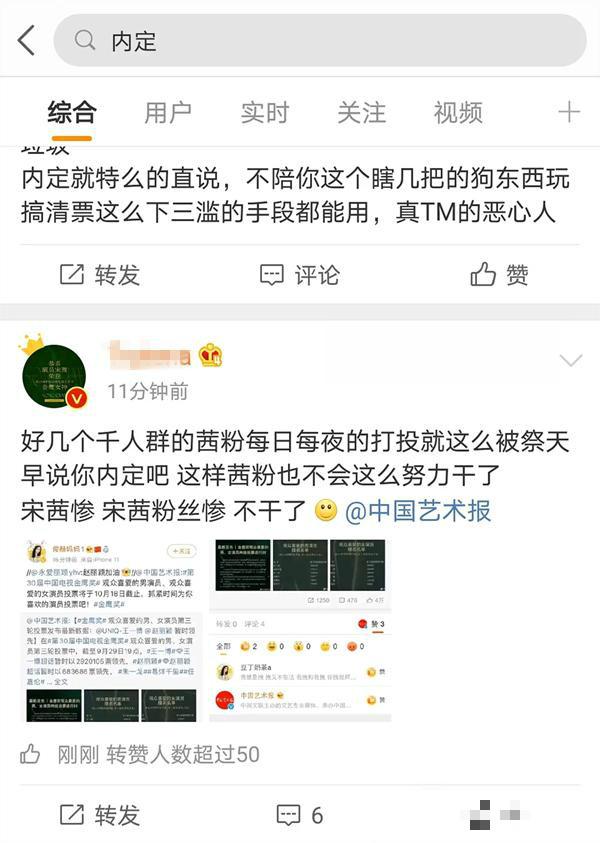Select the 综合 tab

71,112
